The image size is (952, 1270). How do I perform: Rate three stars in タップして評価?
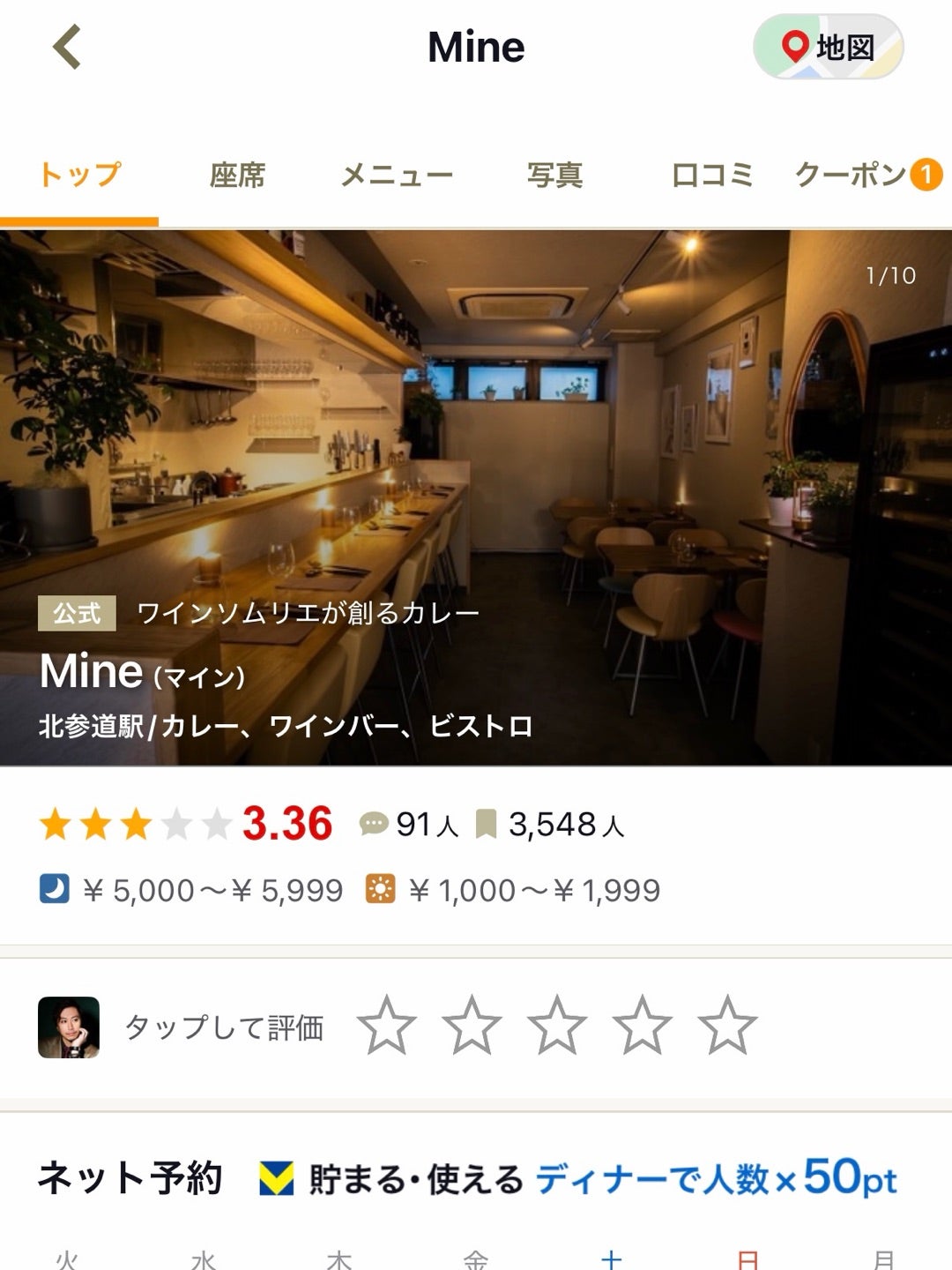[x=557, y=1026]
